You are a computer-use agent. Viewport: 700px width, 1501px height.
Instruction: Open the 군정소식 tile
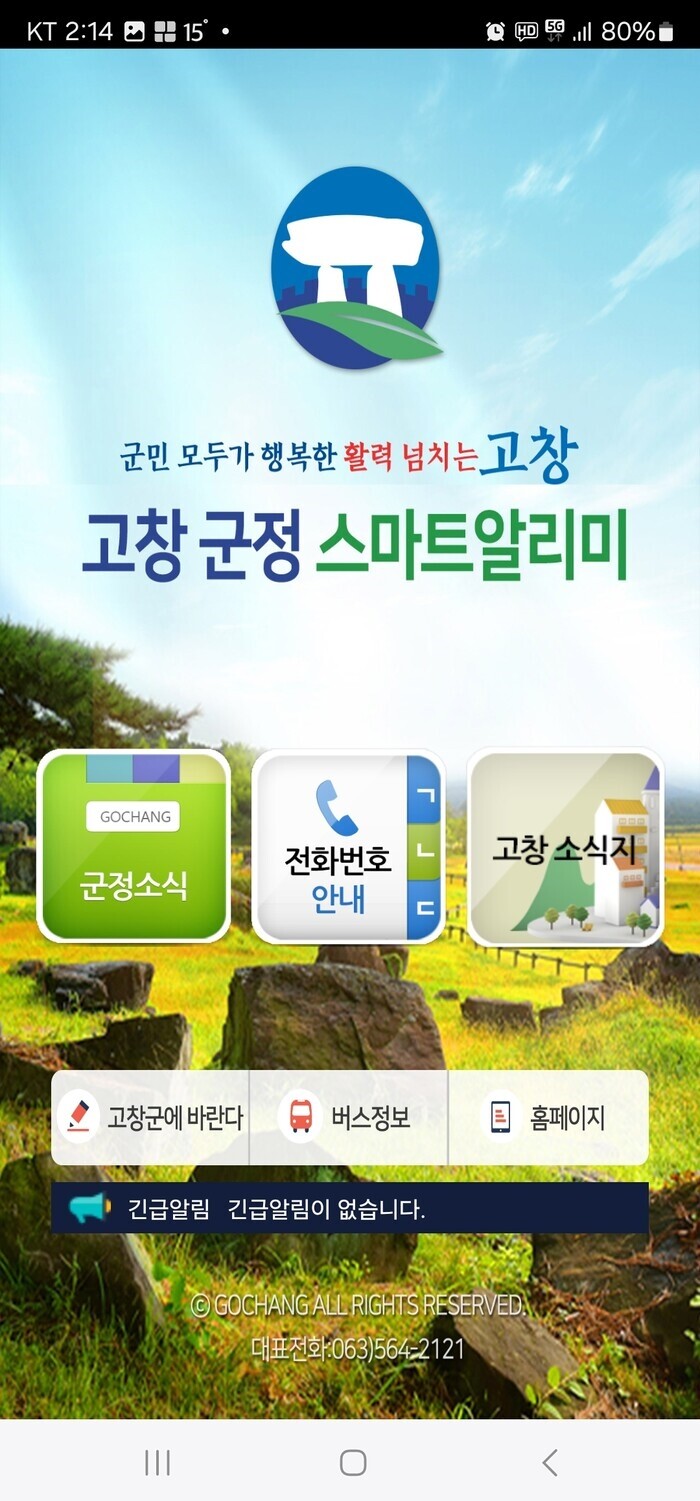pyautogui.click(x=134, y=846)
